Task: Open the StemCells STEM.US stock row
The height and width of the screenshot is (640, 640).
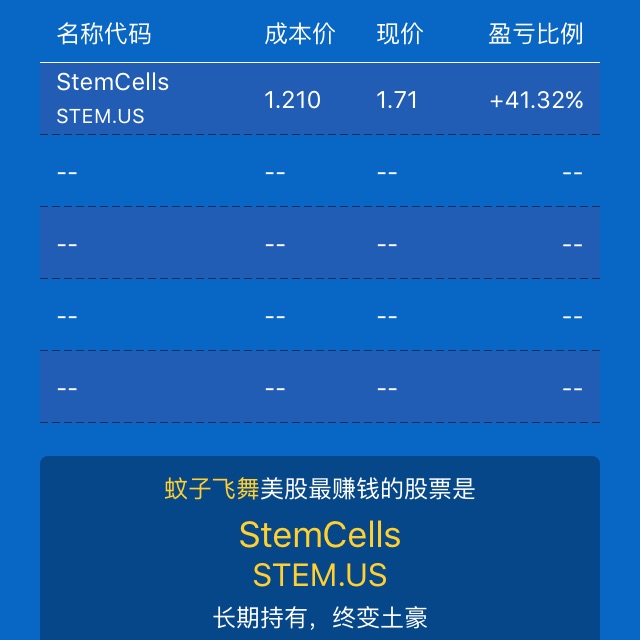Action: click(x=318, y=99)
